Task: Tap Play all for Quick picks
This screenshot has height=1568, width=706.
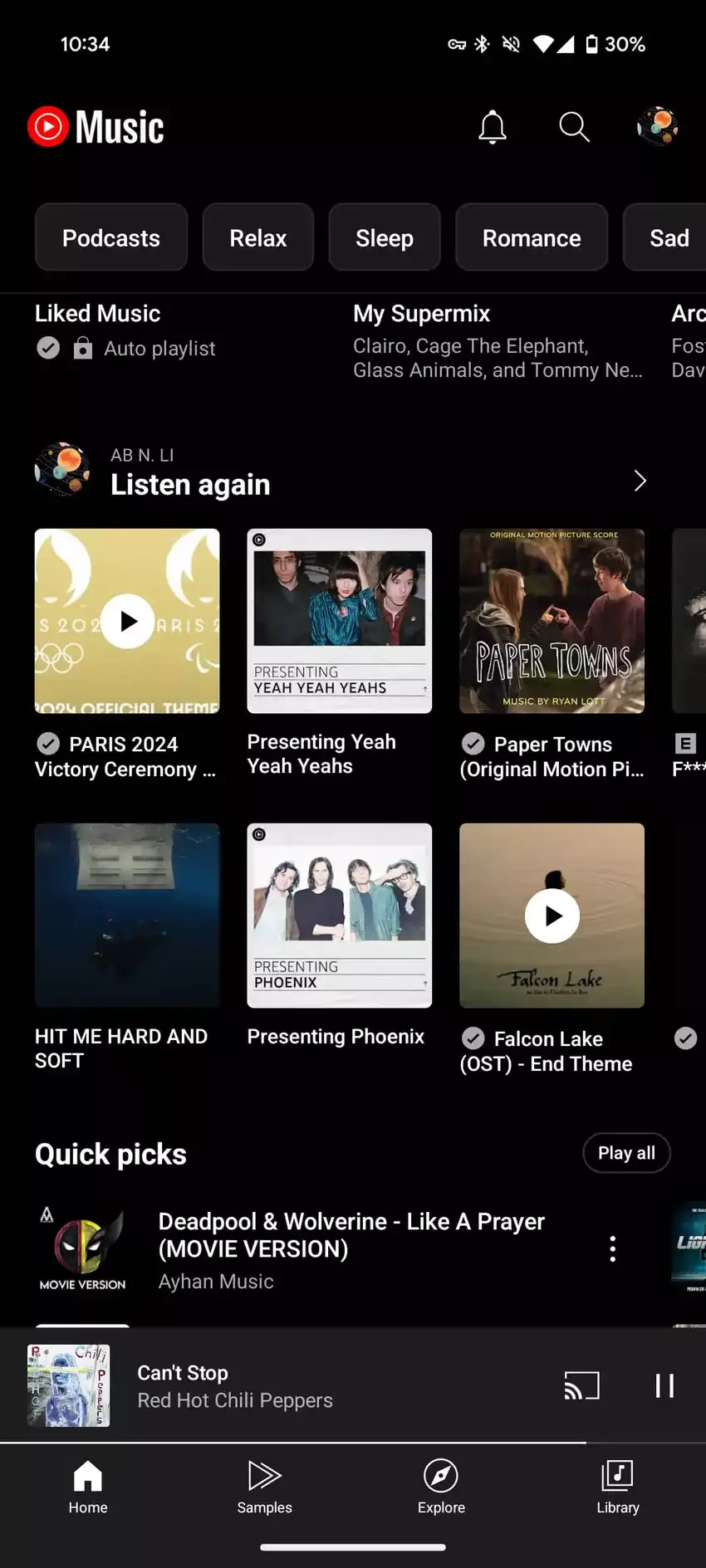Action: pos(626,1152)
